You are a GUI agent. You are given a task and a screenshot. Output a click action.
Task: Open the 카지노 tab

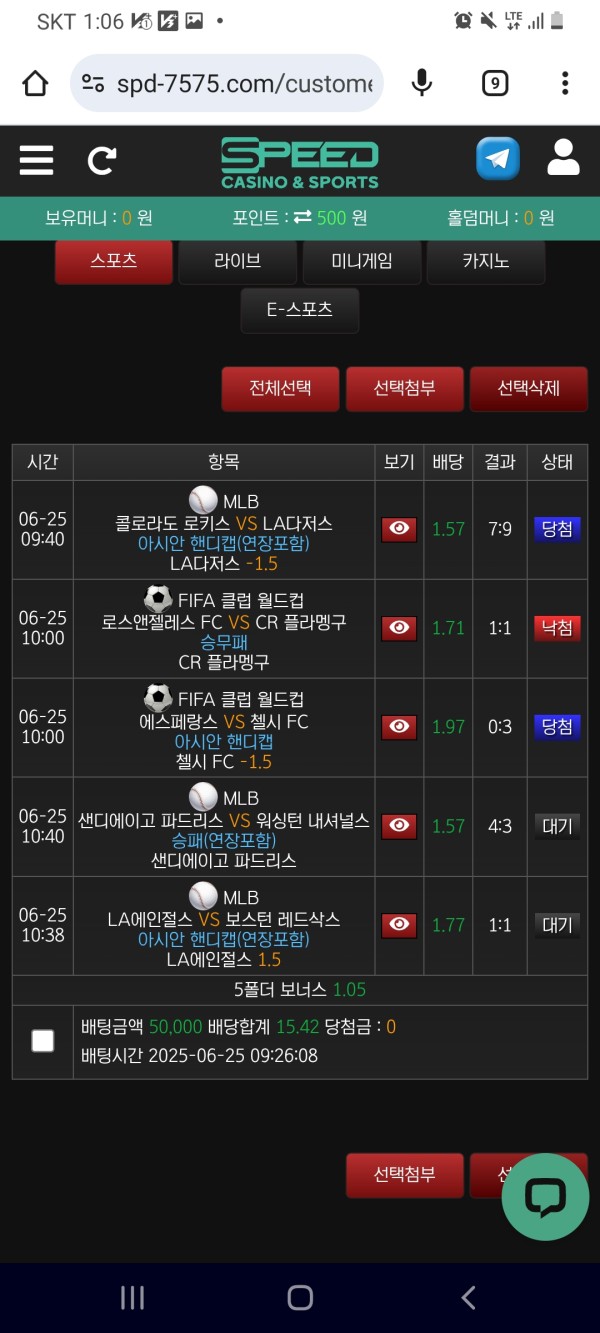485,261
